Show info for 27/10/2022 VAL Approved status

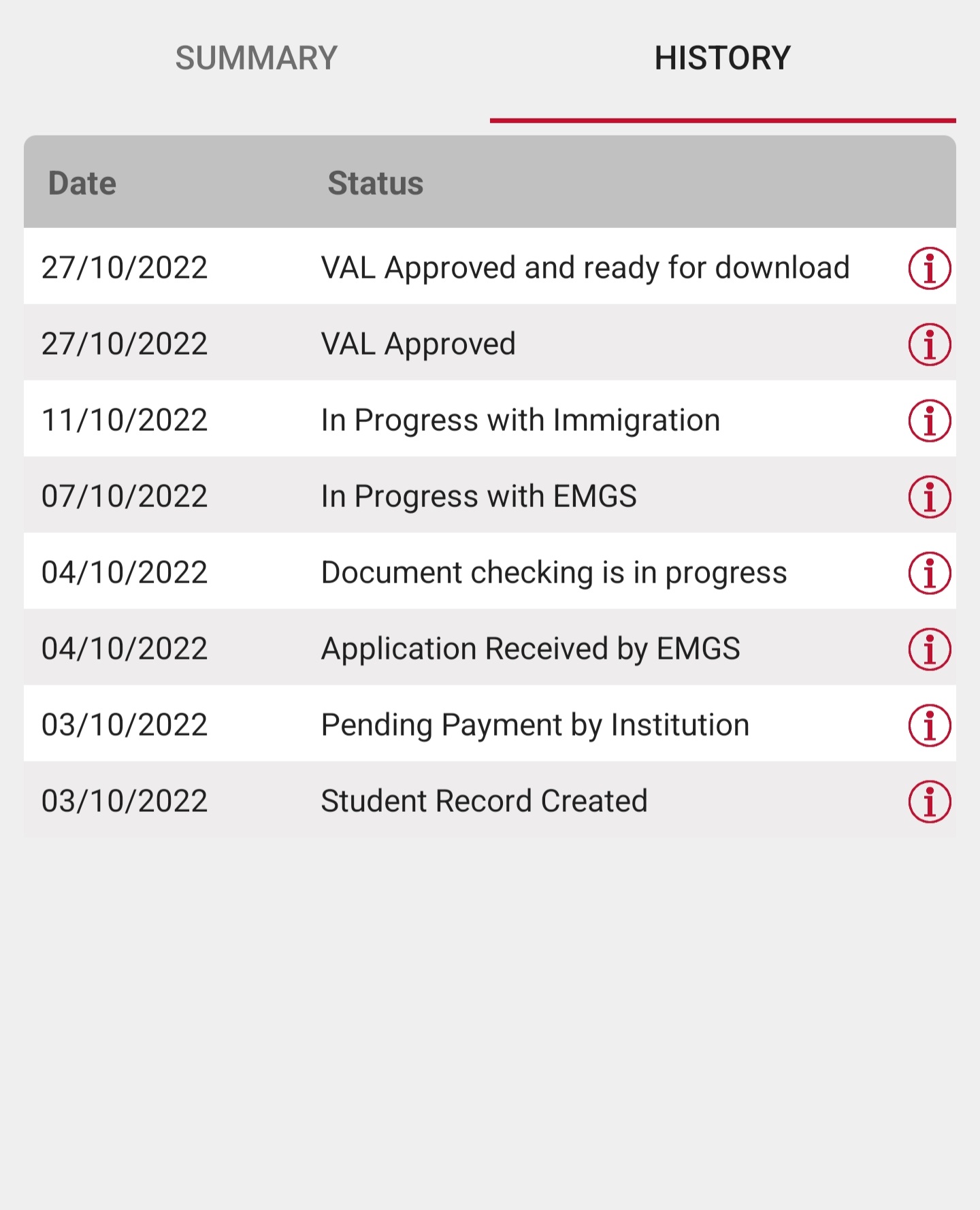coord(929,344)
